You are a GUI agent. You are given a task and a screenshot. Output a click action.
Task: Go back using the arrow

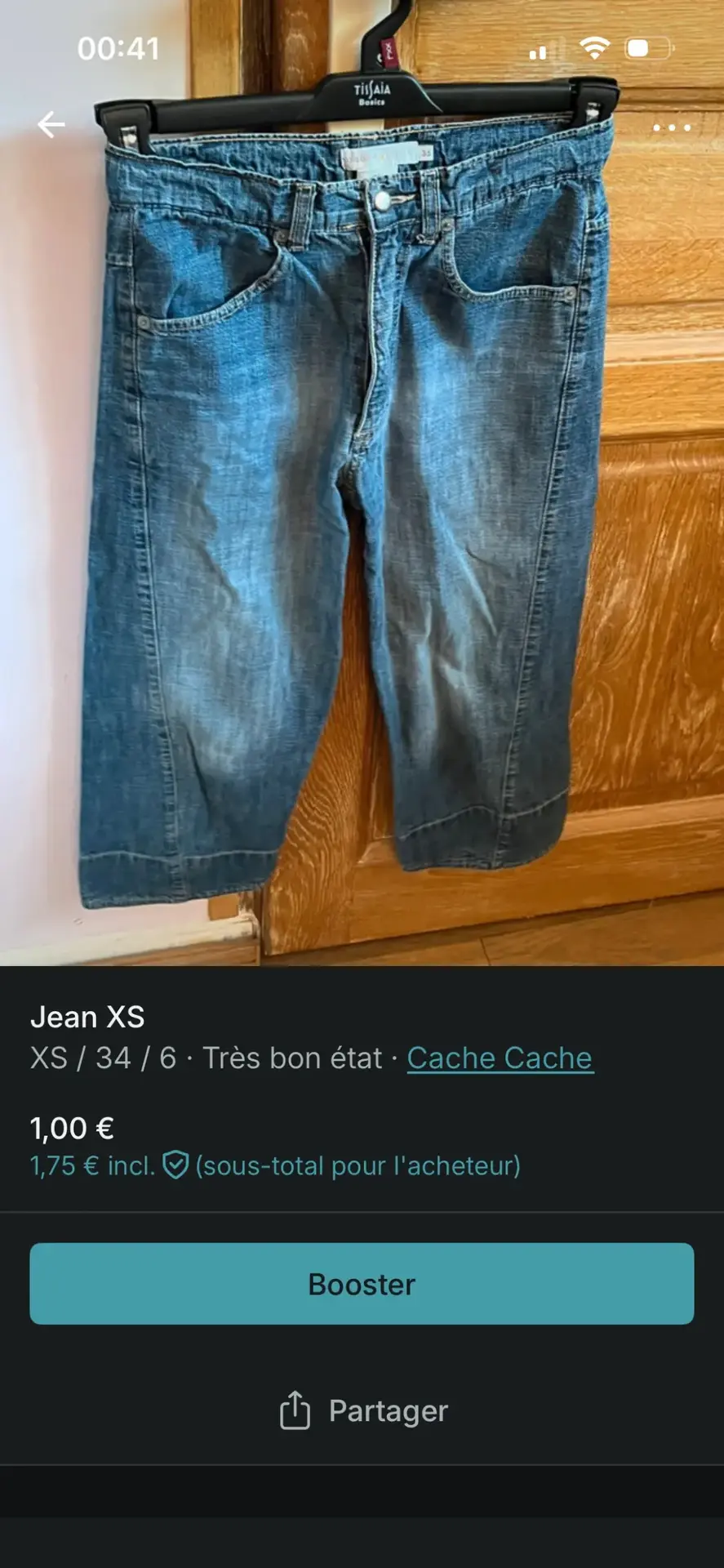51,125
